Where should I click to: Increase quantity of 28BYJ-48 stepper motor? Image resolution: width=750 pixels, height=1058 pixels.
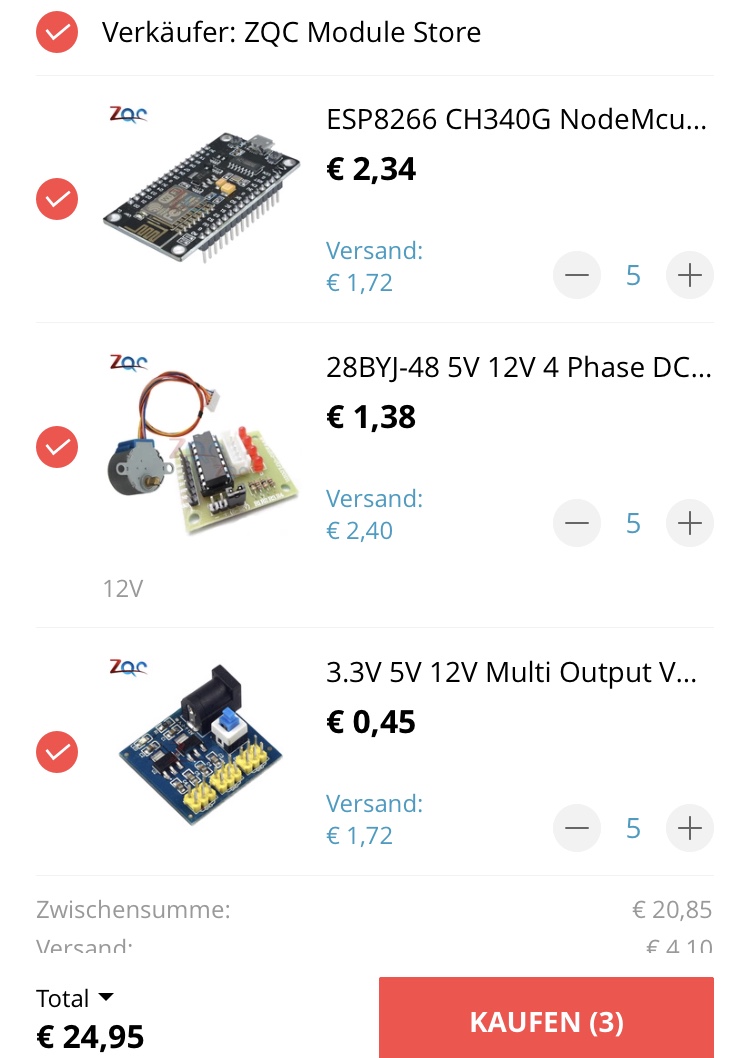pos(690,523)
